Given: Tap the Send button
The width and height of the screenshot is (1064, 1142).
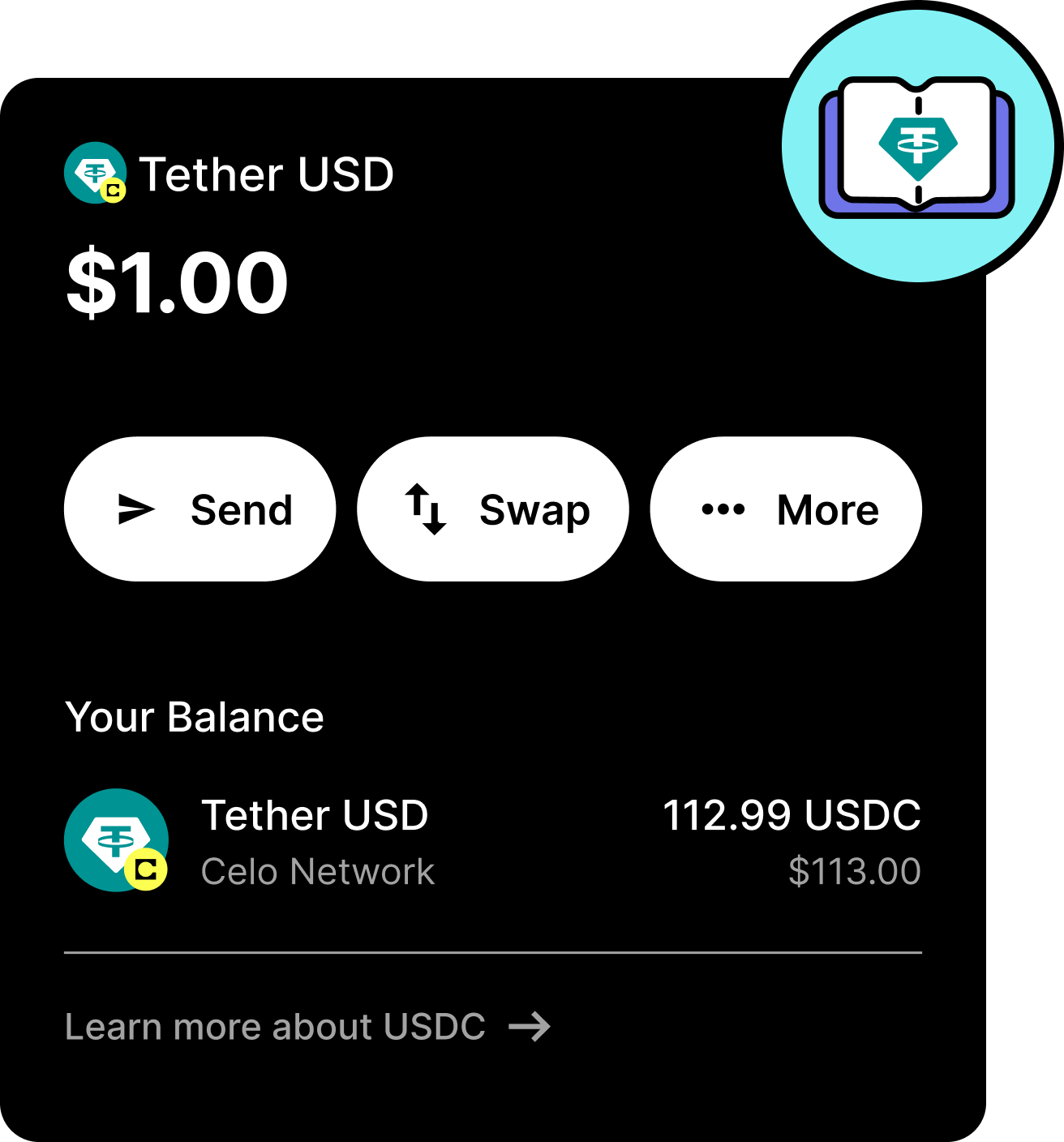Looking at the screenshot, I should coord(199,509).
